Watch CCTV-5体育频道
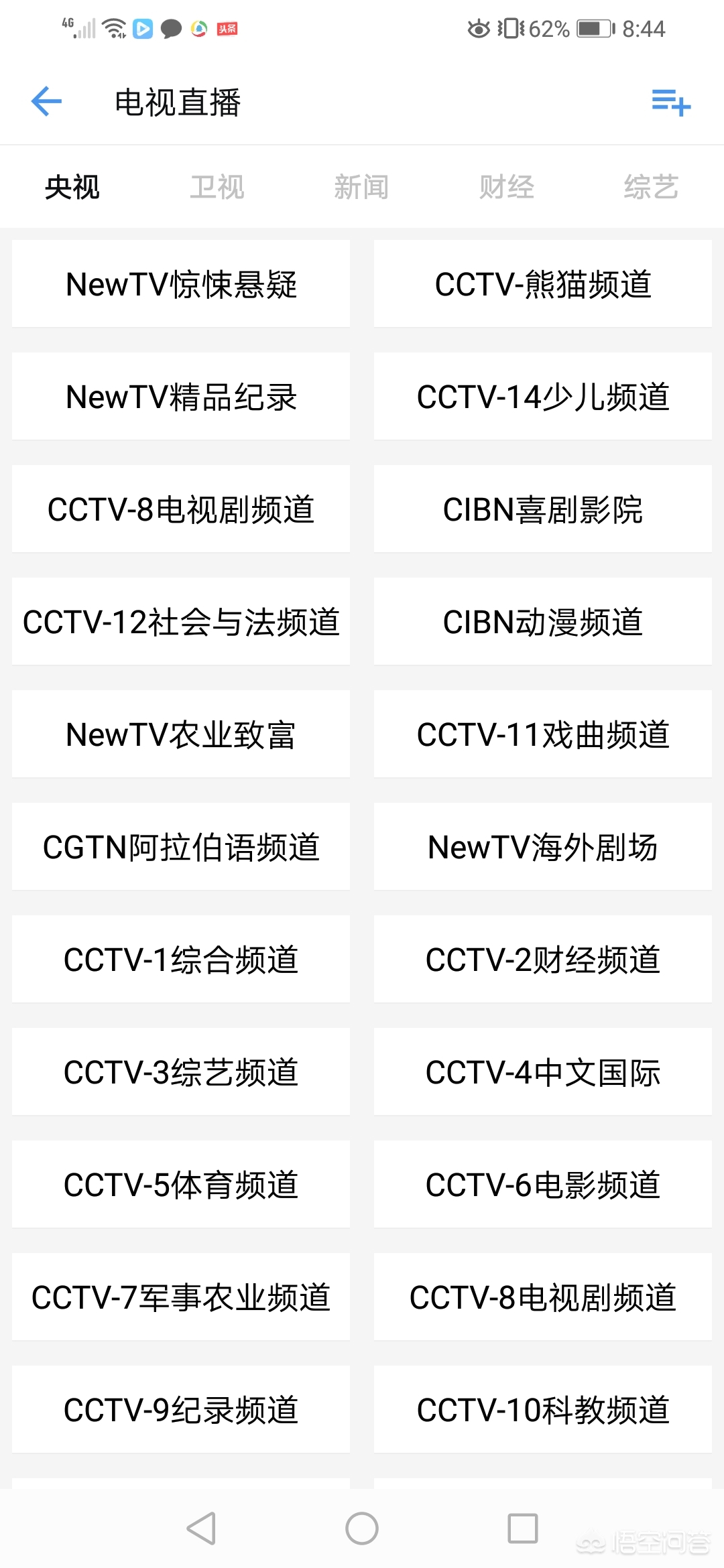 (x=181, y=1185)
